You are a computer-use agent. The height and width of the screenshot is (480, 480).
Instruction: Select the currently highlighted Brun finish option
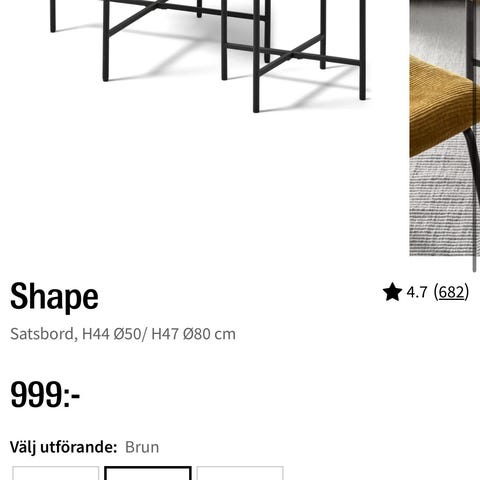(148, 473)
